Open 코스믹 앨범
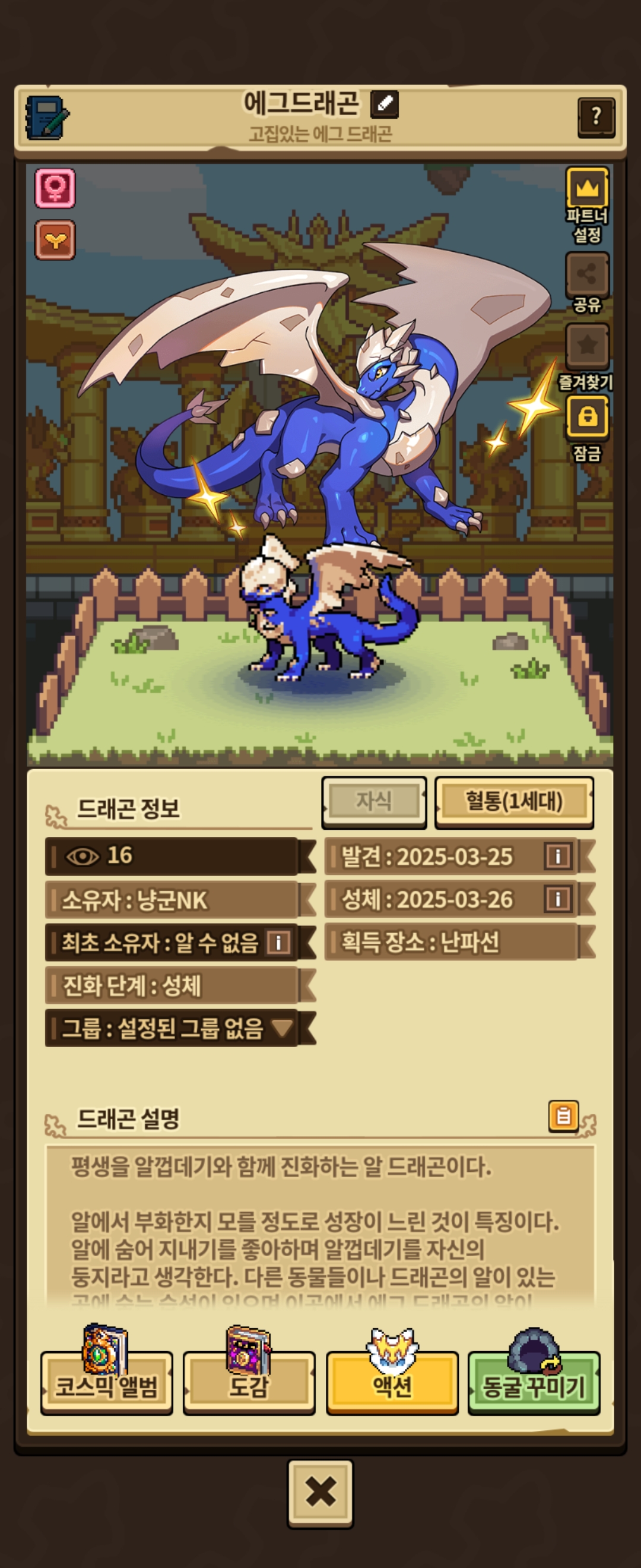 (x=106, y=1387)
